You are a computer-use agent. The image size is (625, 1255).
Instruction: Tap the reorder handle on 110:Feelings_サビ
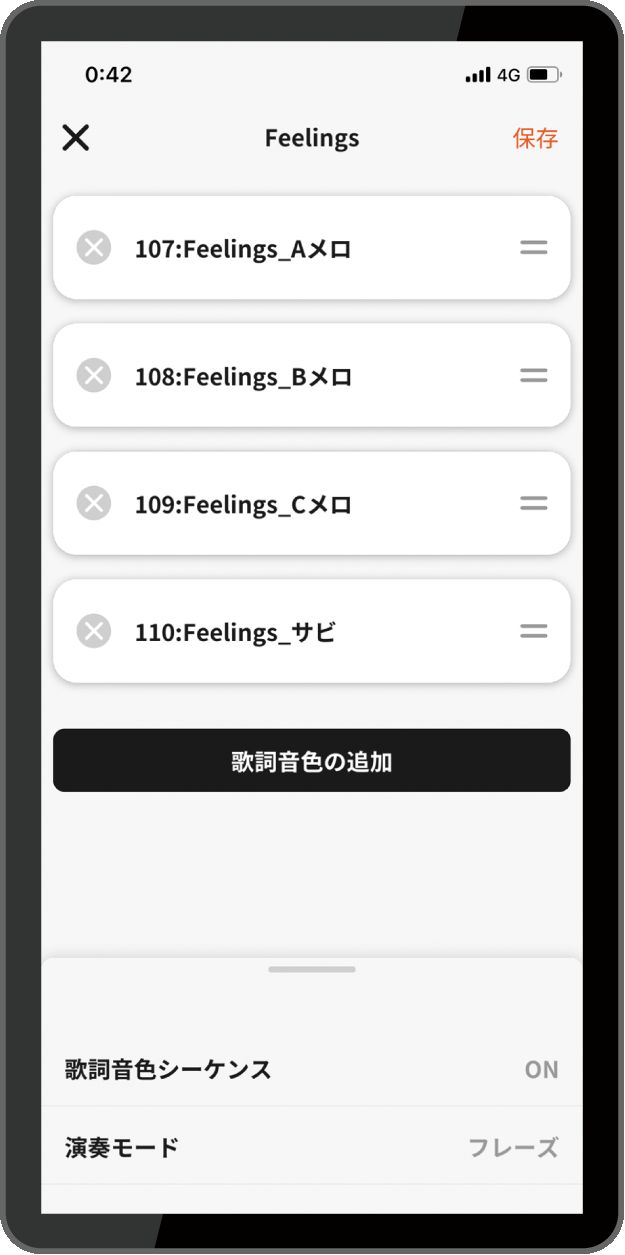click(534, 632)
